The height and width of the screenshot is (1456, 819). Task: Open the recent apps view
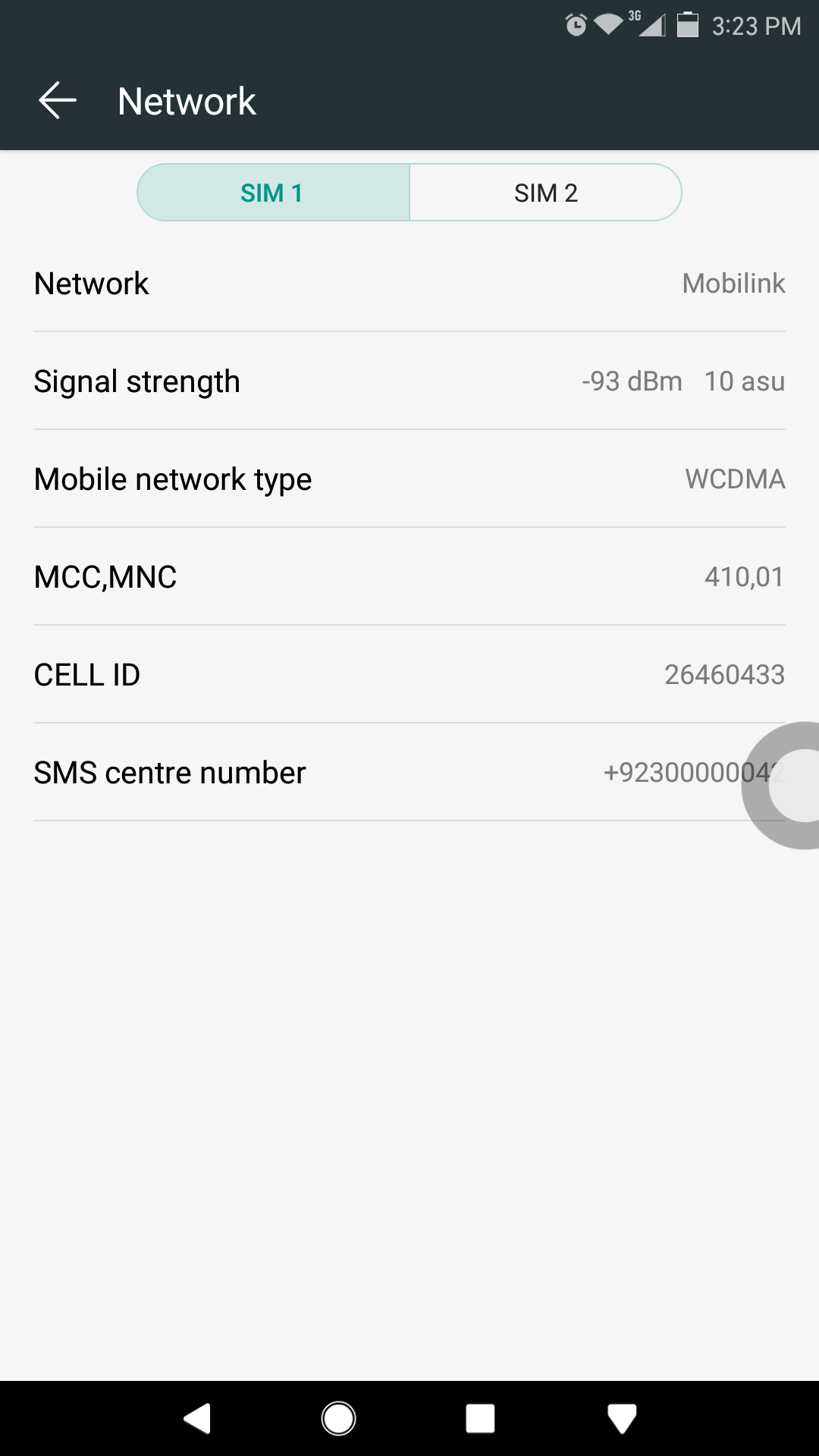pyautogui.click(x=480, y=1418)
